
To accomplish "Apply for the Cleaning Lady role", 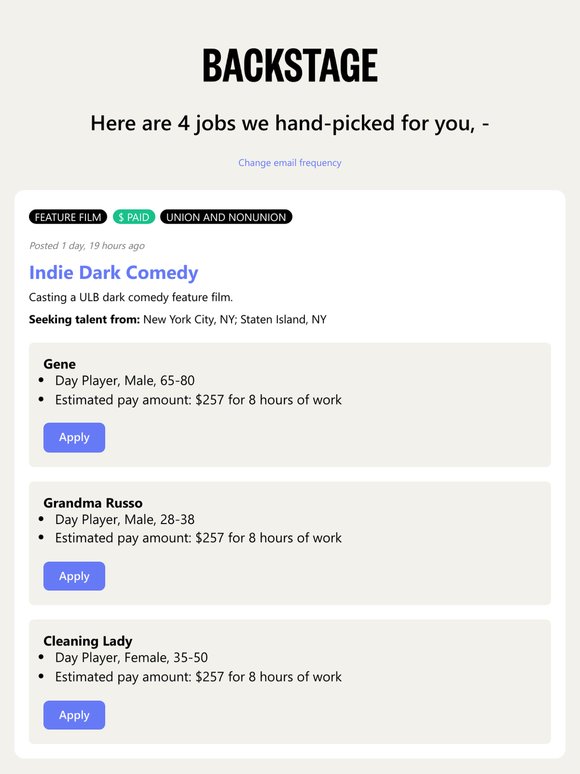I will point(74,715).
